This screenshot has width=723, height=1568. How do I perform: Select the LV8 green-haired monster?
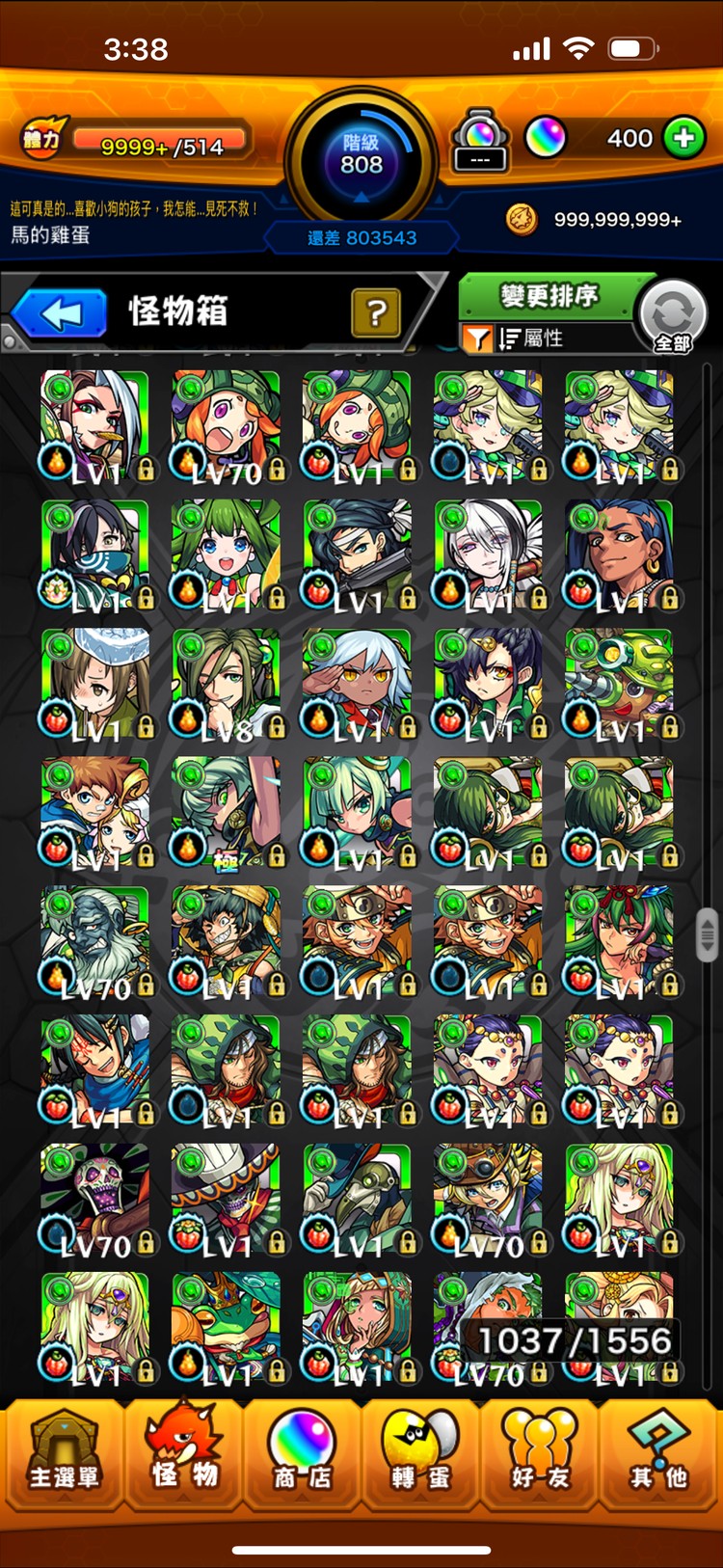pos(226,684)
